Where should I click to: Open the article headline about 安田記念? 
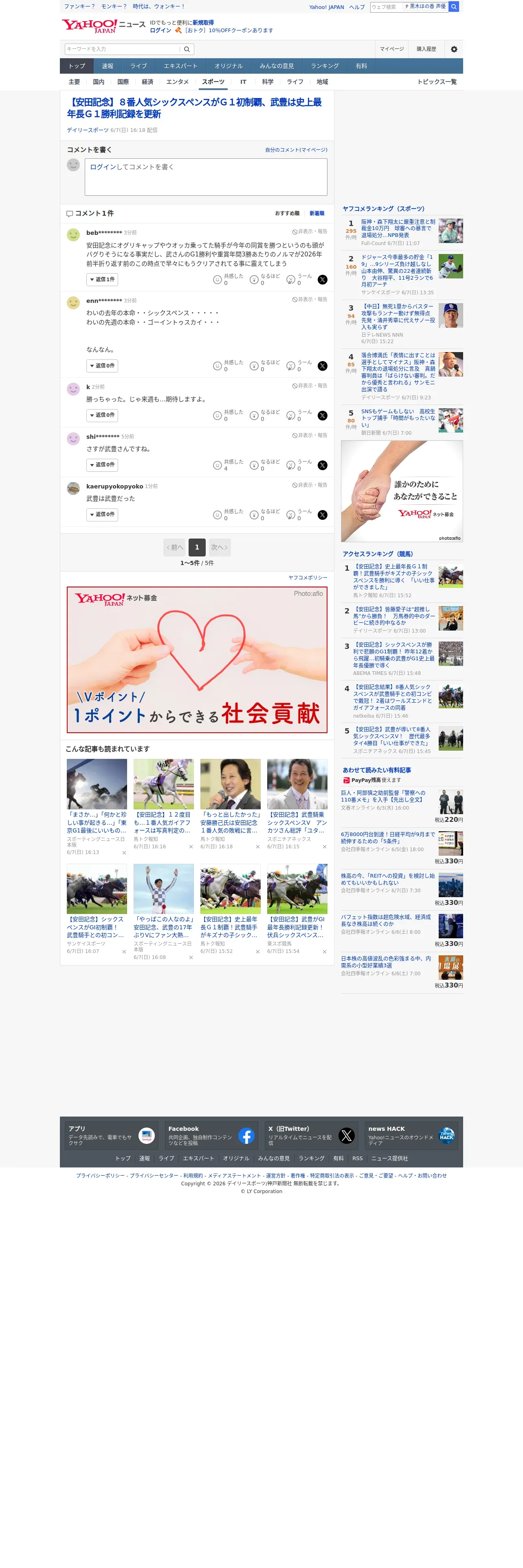coord(194,108)
